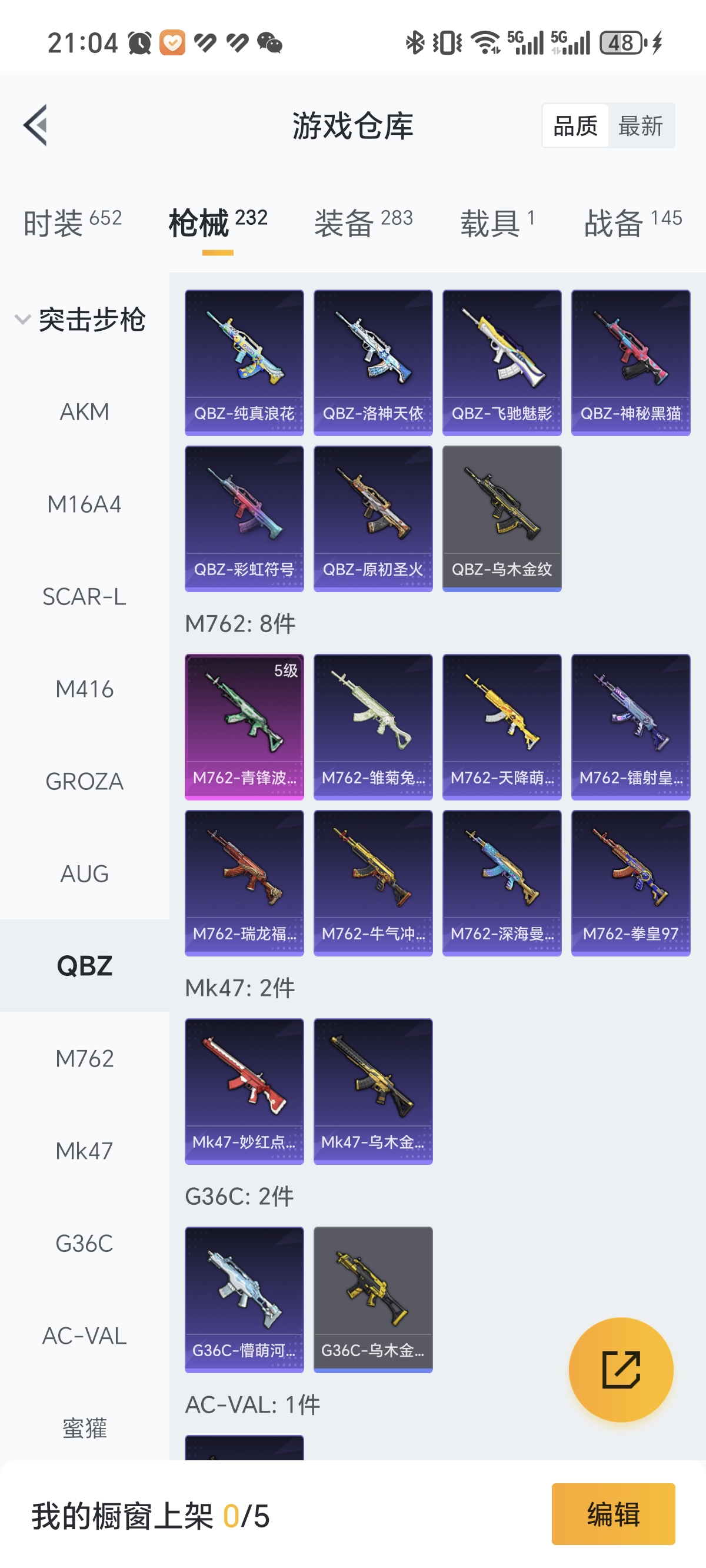View the QBZ-乌木金纹 skin
The image size is (706, 1568).
(x=501, y=518)
